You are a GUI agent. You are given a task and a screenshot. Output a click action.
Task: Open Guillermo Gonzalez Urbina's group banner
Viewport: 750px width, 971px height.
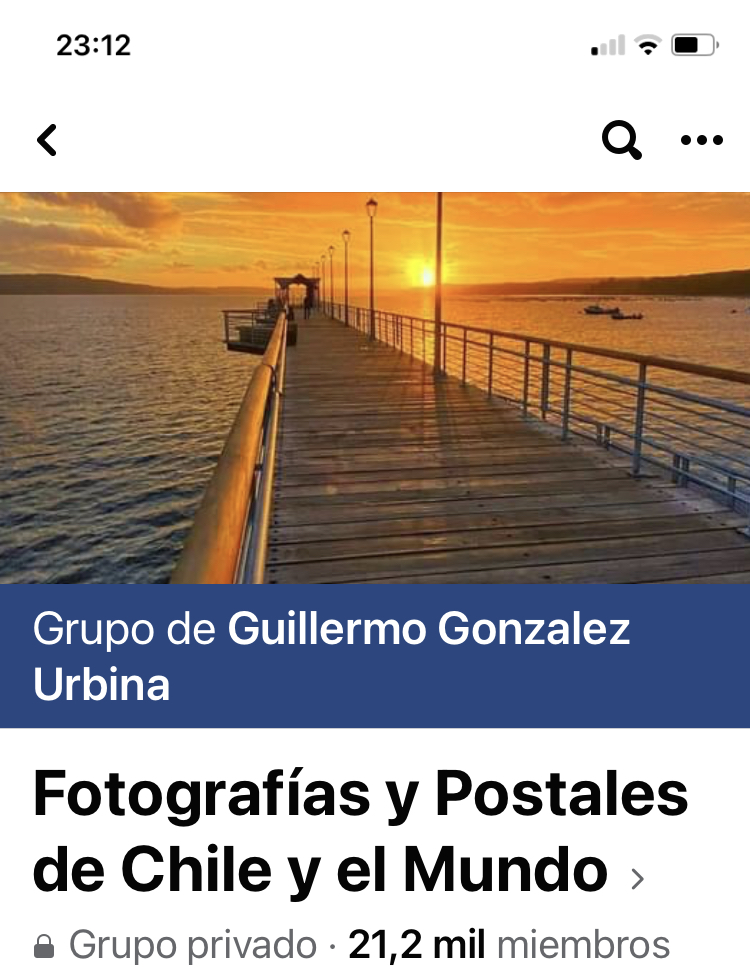(375, 656)
